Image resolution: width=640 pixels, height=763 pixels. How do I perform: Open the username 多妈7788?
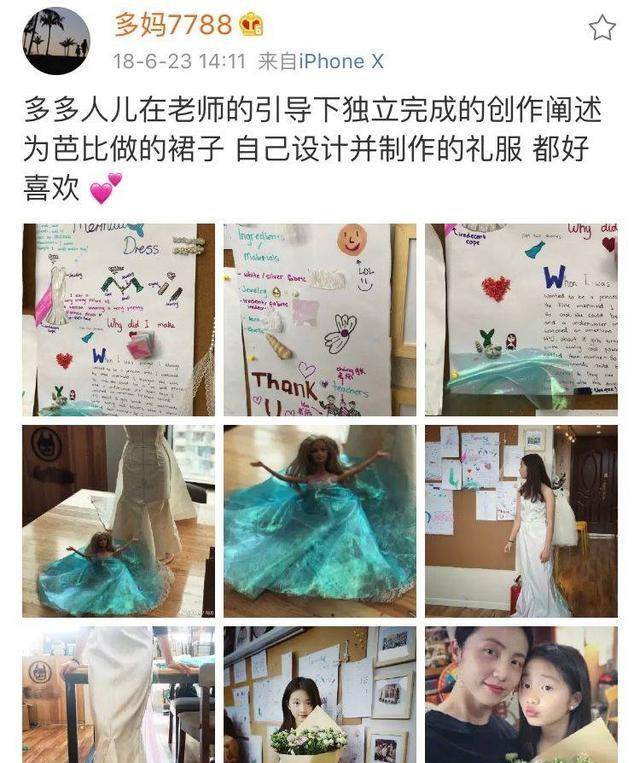pyautogui.click(x=172, y=24)
